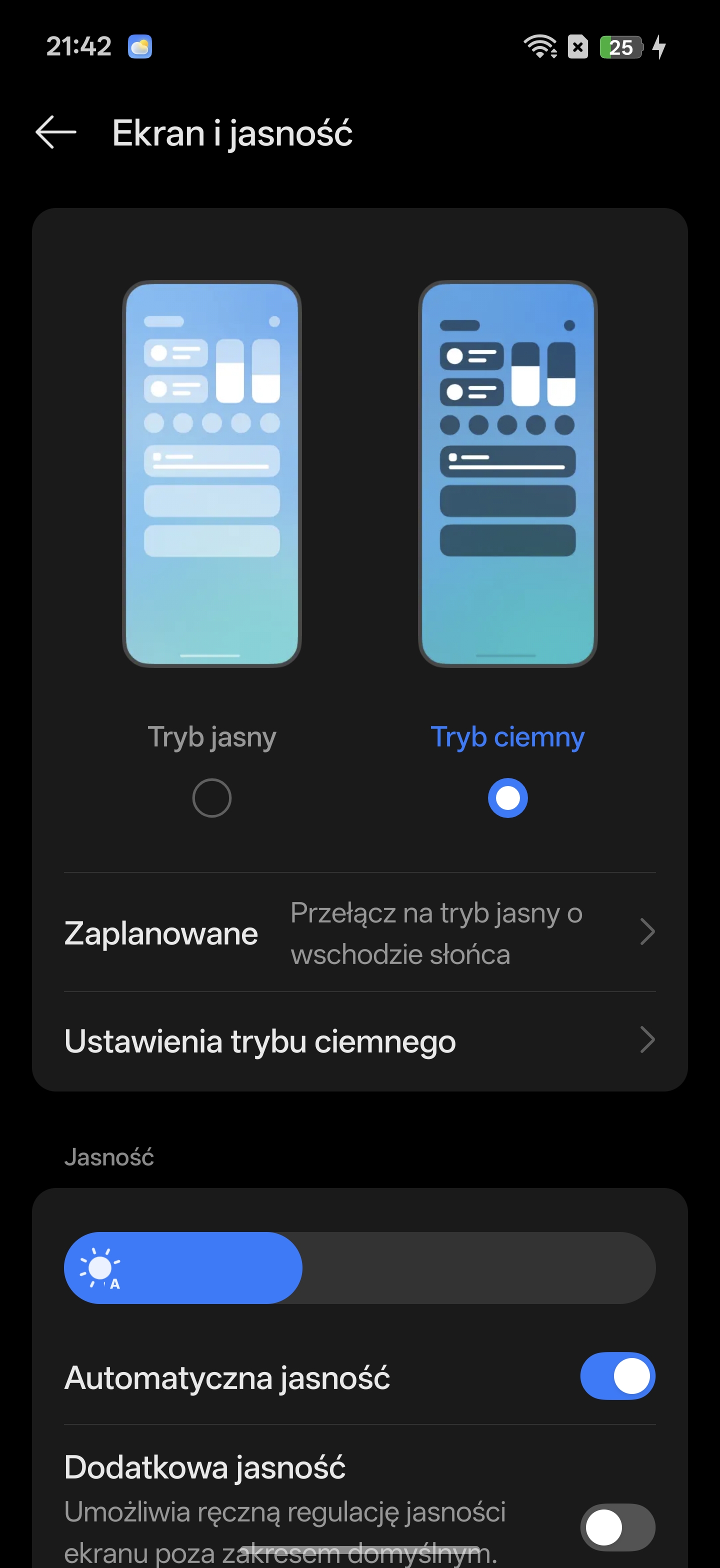
Task: Tap the dark mode phone preview
Action: click(x=507, y=473)
